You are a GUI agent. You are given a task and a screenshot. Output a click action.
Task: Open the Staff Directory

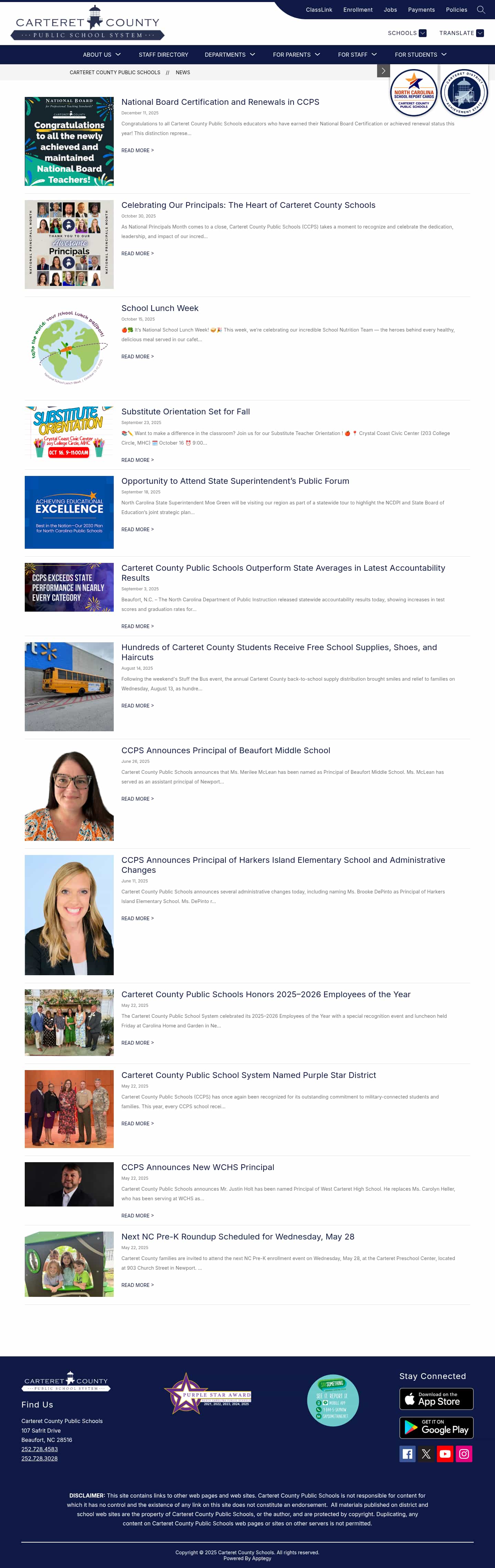[x=163, y=55]
